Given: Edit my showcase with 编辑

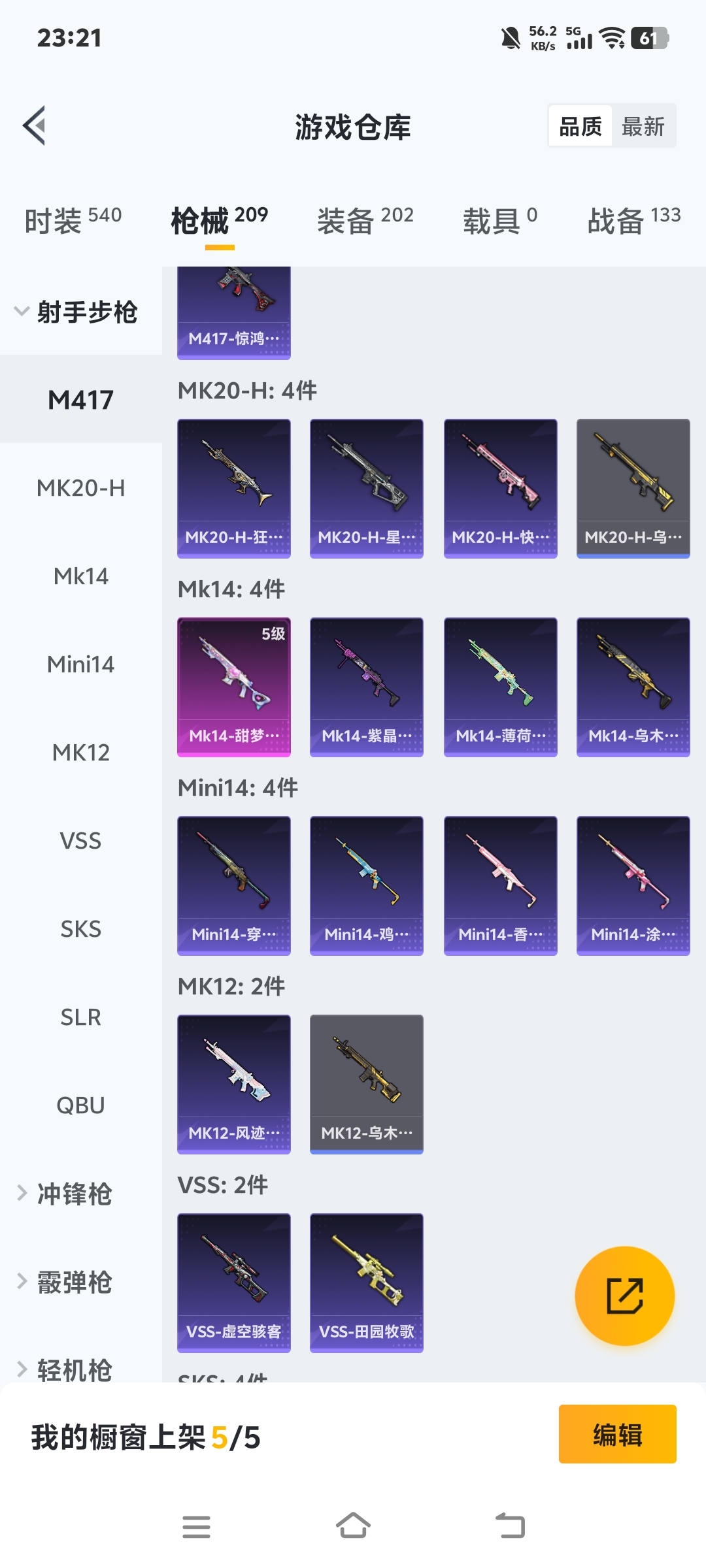Looking at the screenshot, I should coord(617,1434).
